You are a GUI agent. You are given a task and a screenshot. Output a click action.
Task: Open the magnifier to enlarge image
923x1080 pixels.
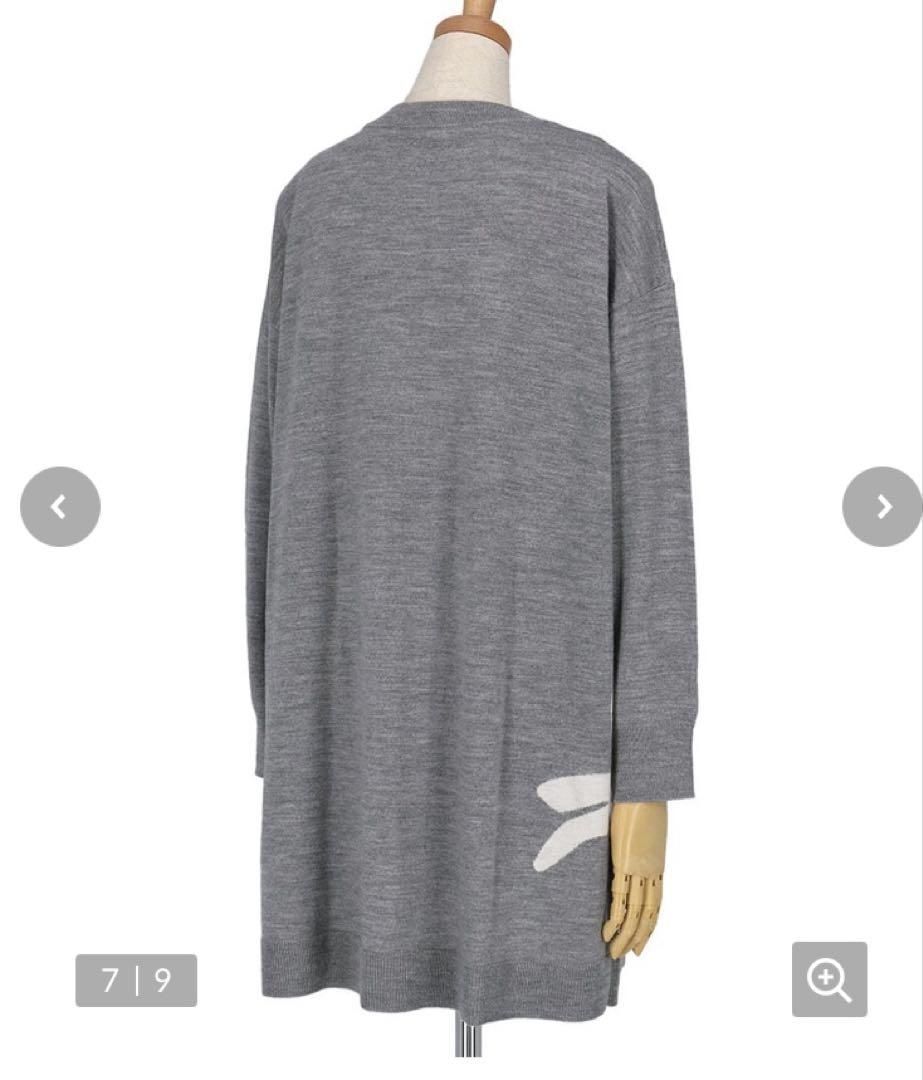[829, 979]
